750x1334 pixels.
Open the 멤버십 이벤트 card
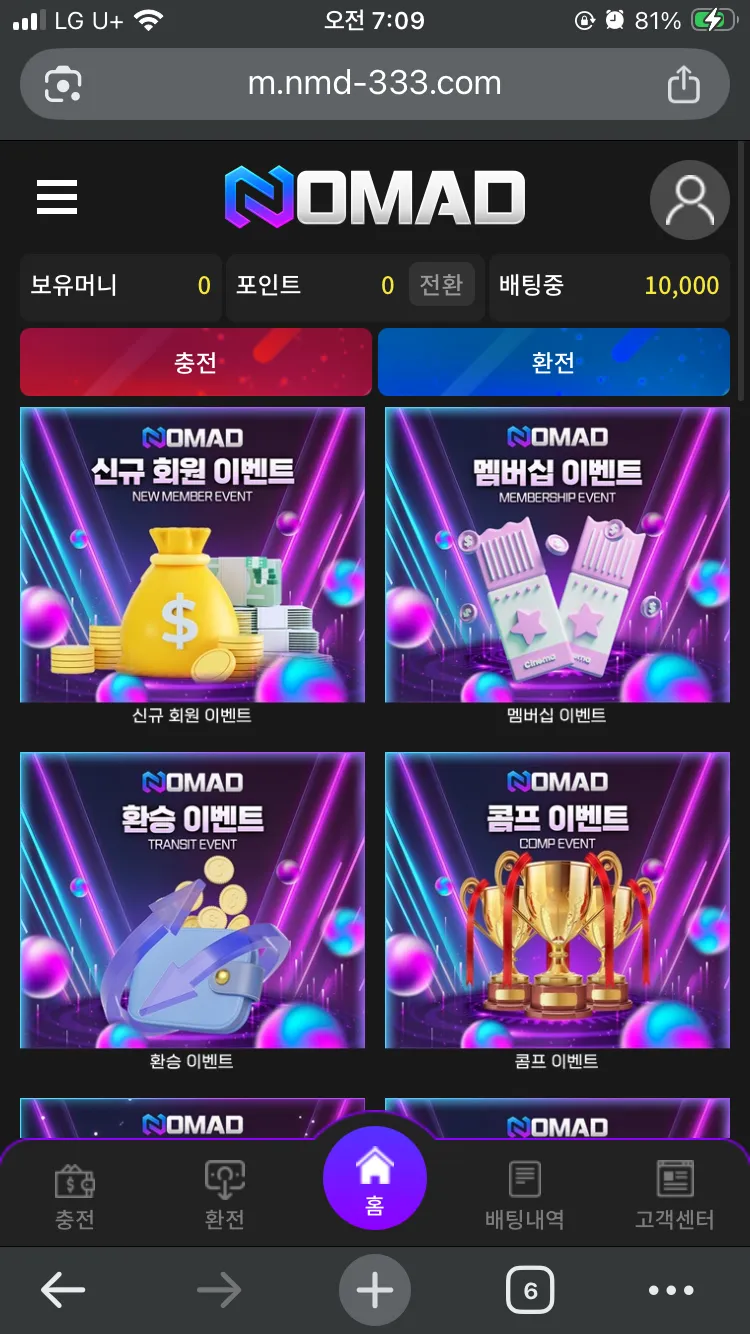point(557,566)
